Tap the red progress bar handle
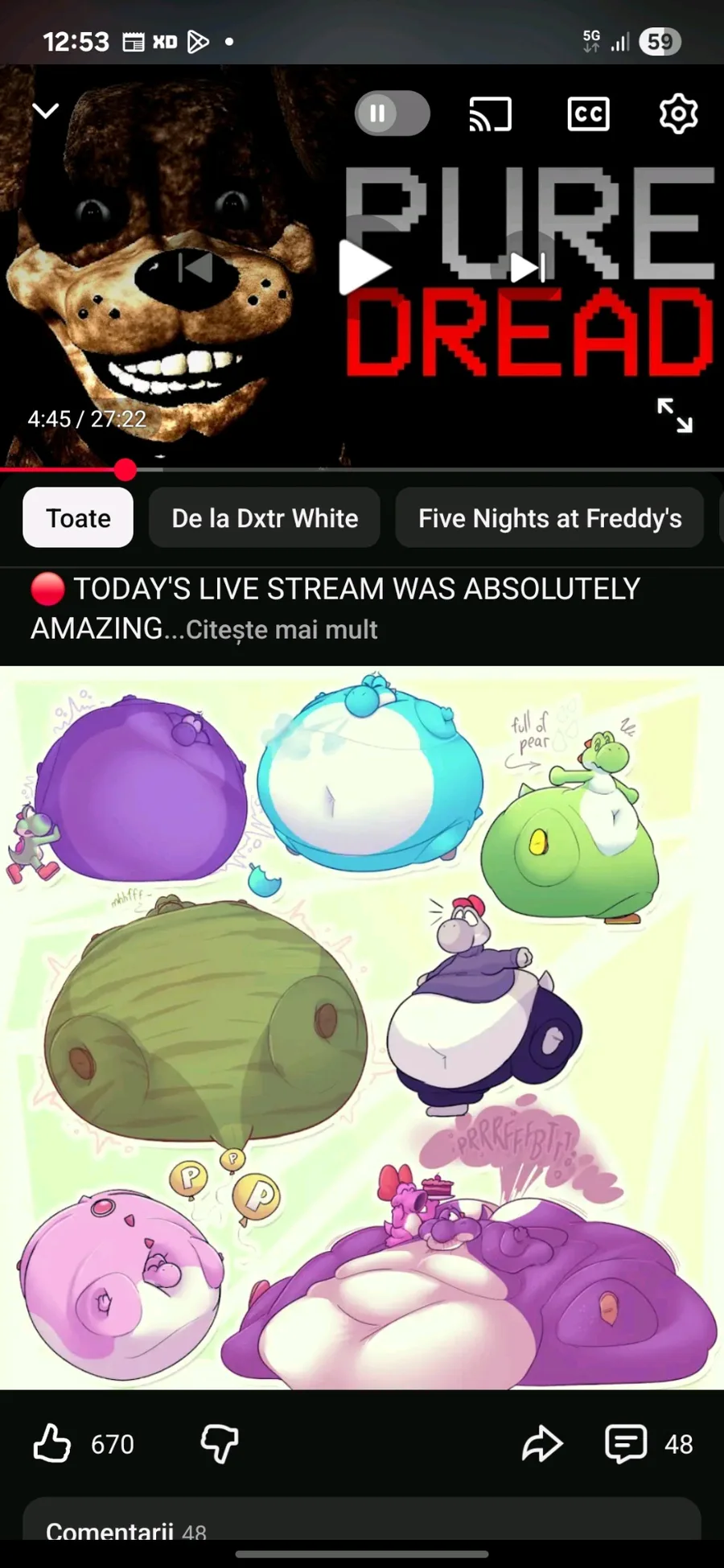Screen dimensions: 724x1568 pyautogui.click(x=125, y=470)
